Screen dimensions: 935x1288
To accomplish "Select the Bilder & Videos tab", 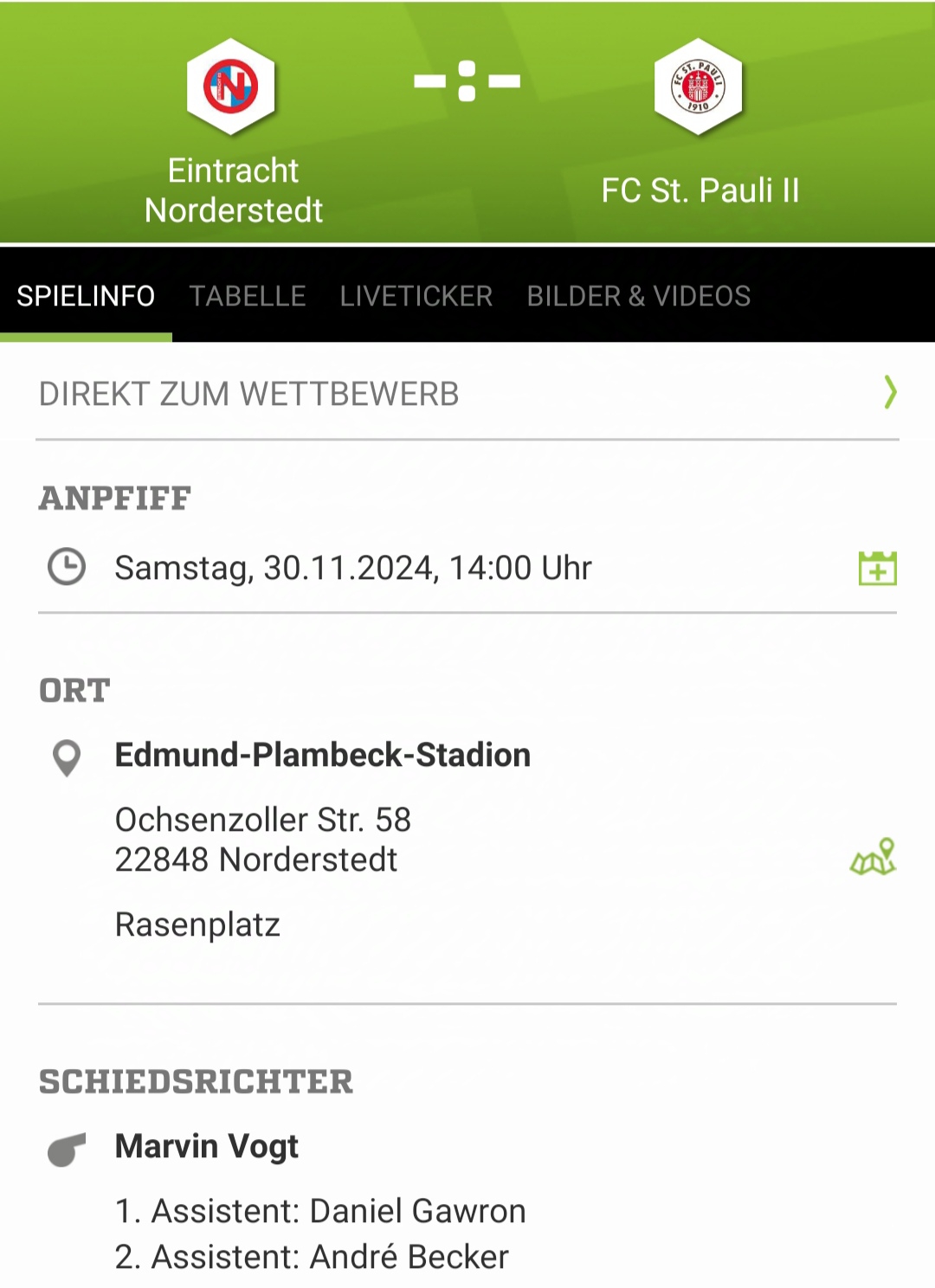I will pos(638,296).
